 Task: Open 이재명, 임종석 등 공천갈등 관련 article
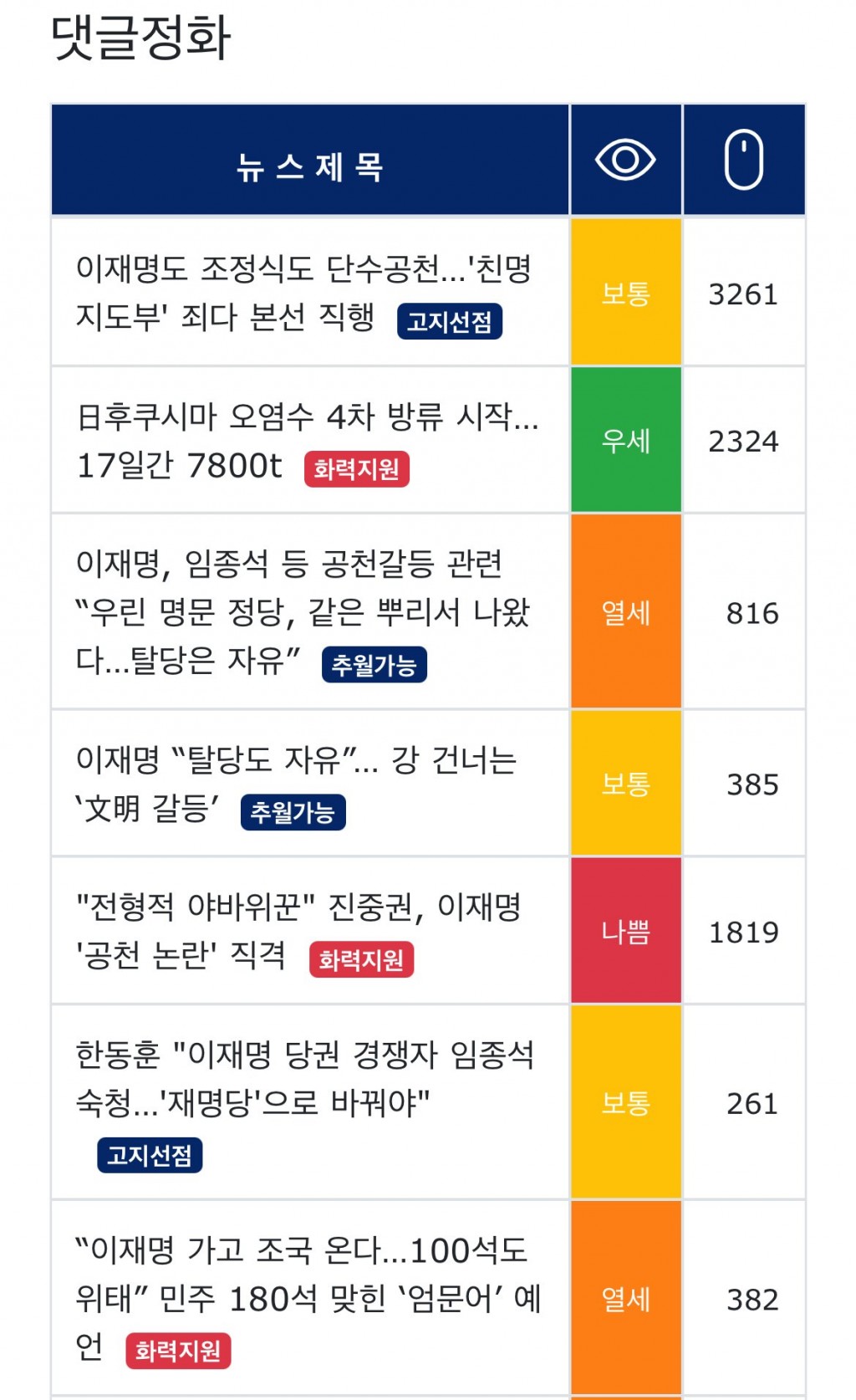[x=303, y=611]
